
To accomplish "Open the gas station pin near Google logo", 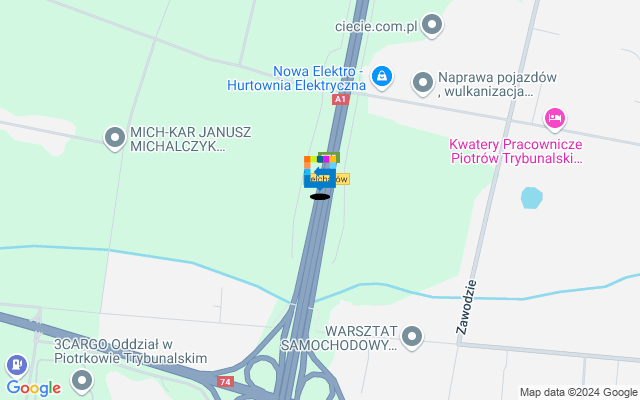I will (17, 365).
